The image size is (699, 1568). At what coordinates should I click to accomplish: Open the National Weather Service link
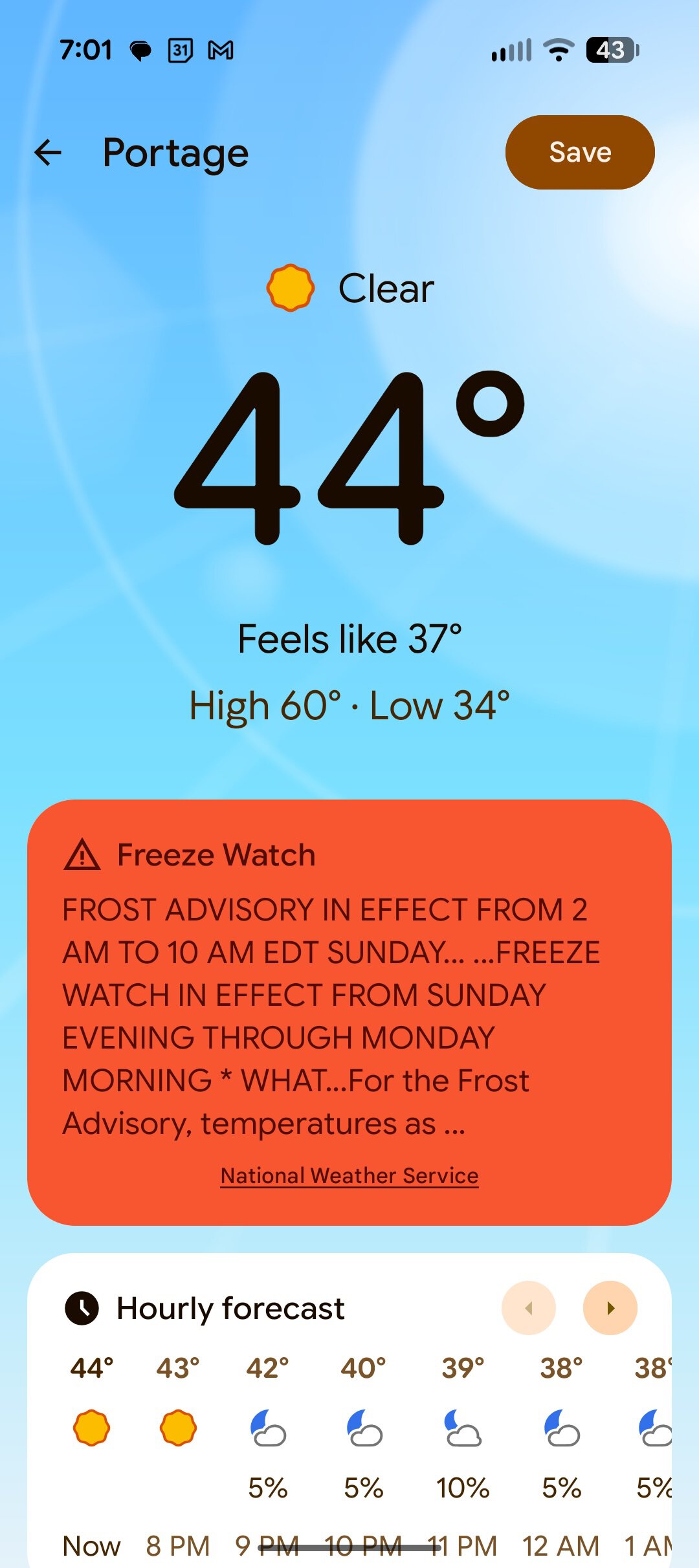coord(349,1175)
